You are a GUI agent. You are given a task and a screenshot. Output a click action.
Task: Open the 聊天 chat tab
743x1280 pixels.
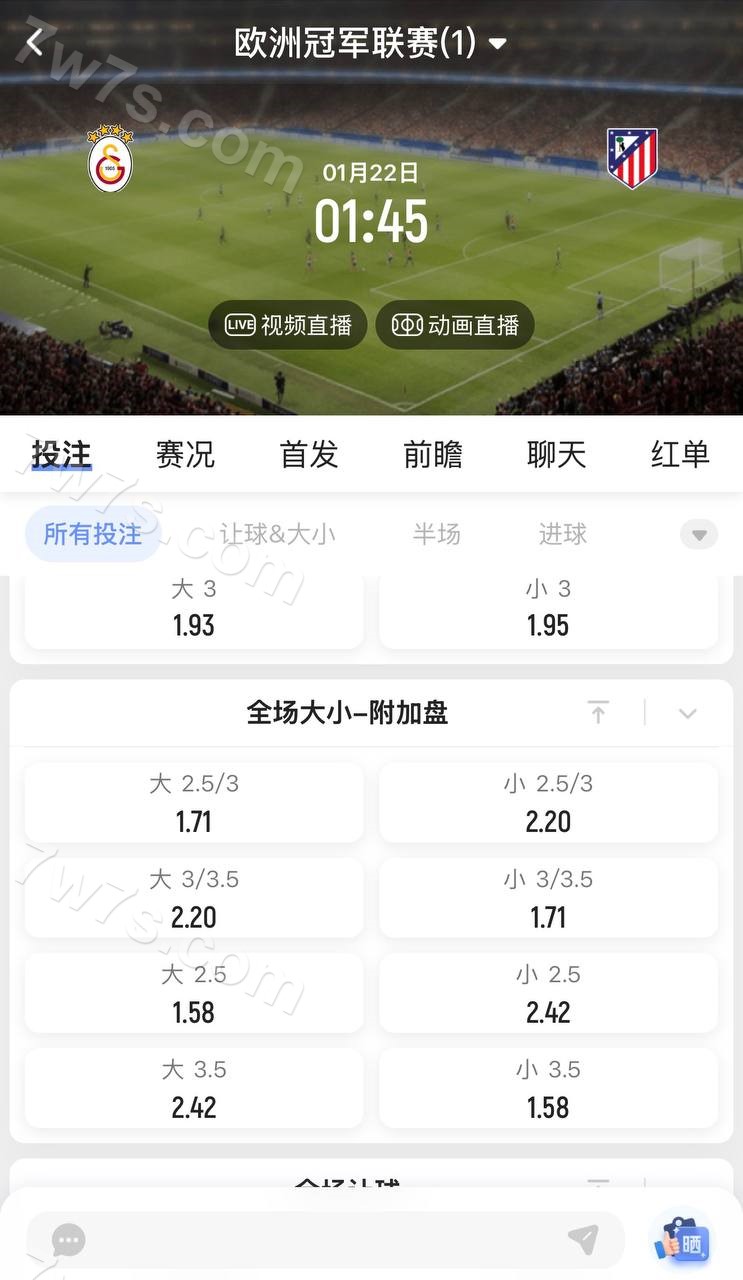pos(556,455)
